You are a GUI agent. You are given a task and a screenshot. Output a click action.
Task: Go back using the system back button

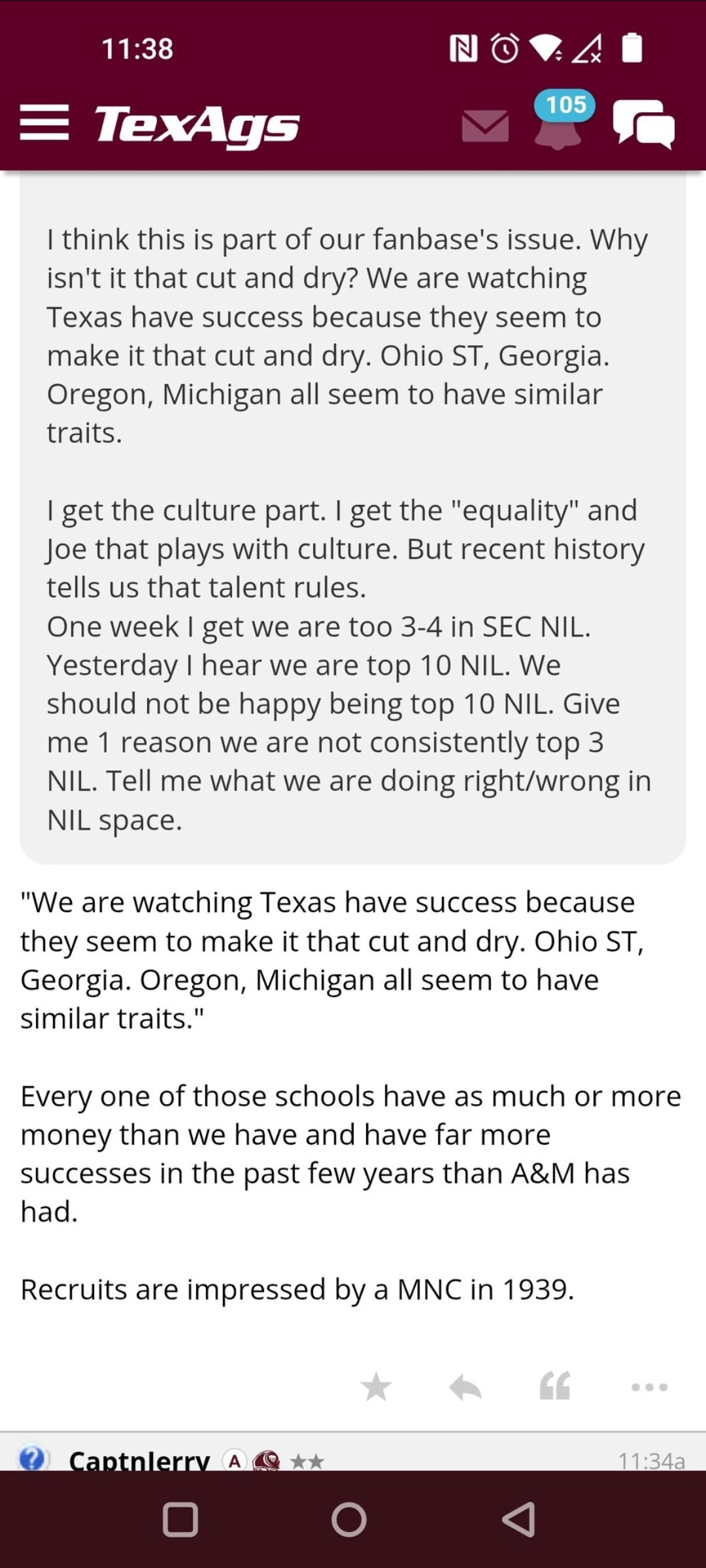pyautogui.click(x=519, y=1519)
